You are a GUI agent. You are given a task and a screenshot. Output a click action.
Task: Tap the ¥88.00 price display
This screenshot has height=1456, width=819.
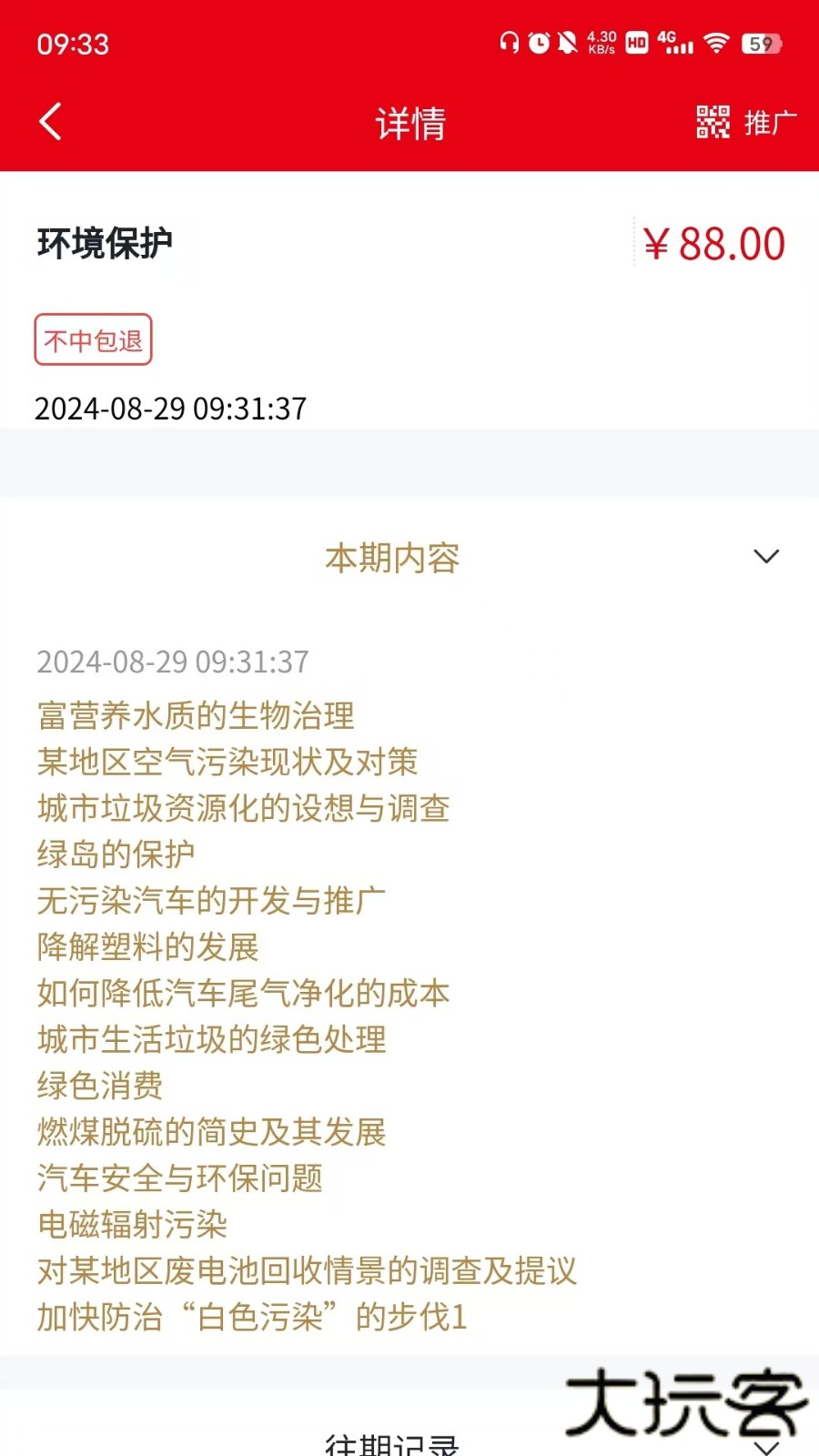[714, 242]
